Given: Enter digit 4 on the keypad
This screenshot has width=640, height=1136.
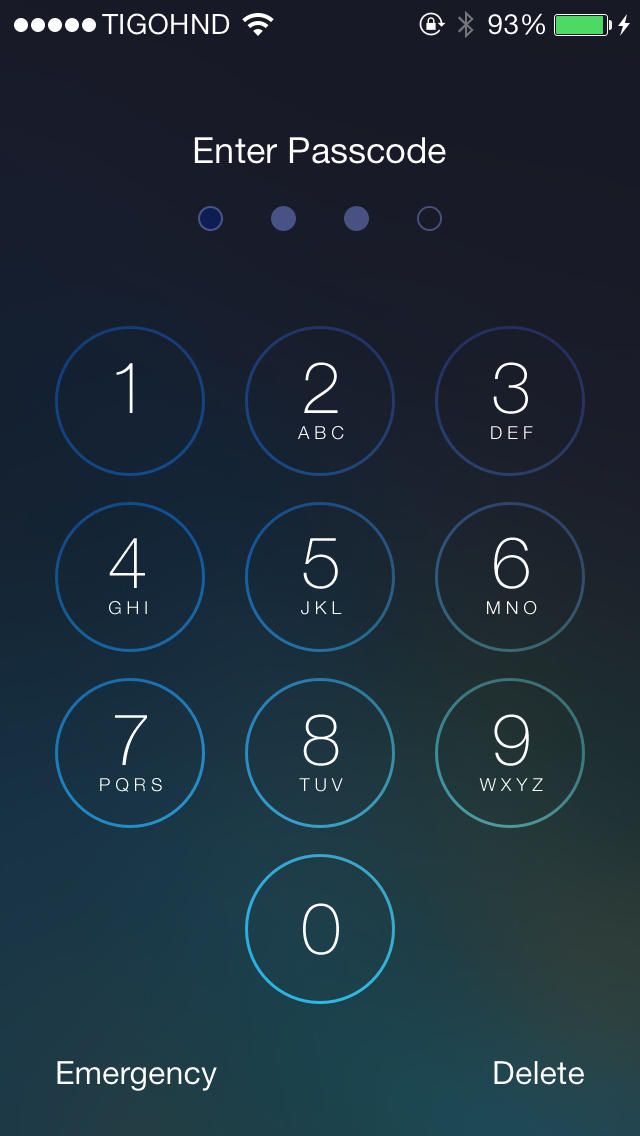Looking at the screenshot, I should click(x=130, y=577).
